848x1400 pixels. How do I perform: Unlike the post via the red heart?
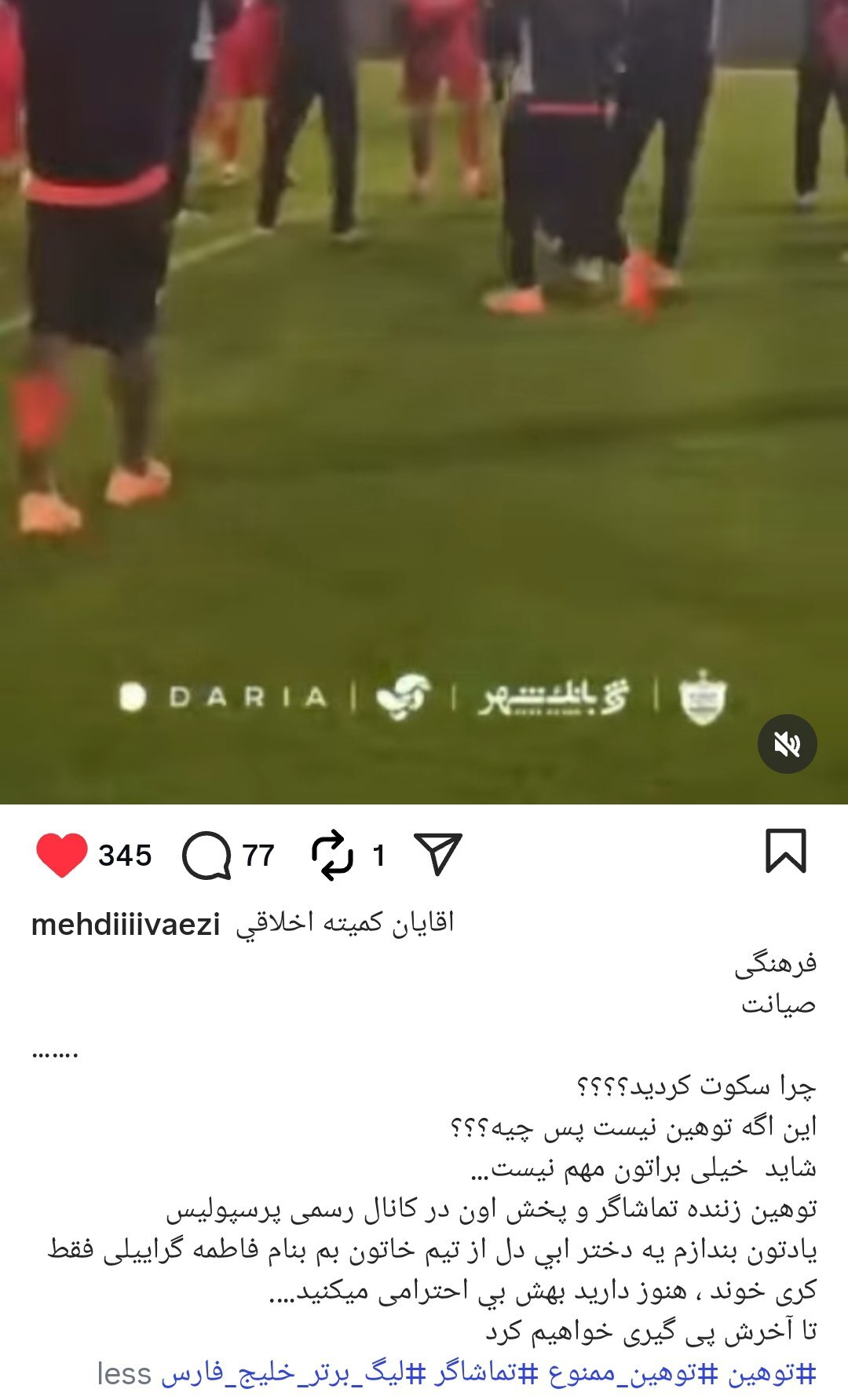61,855
